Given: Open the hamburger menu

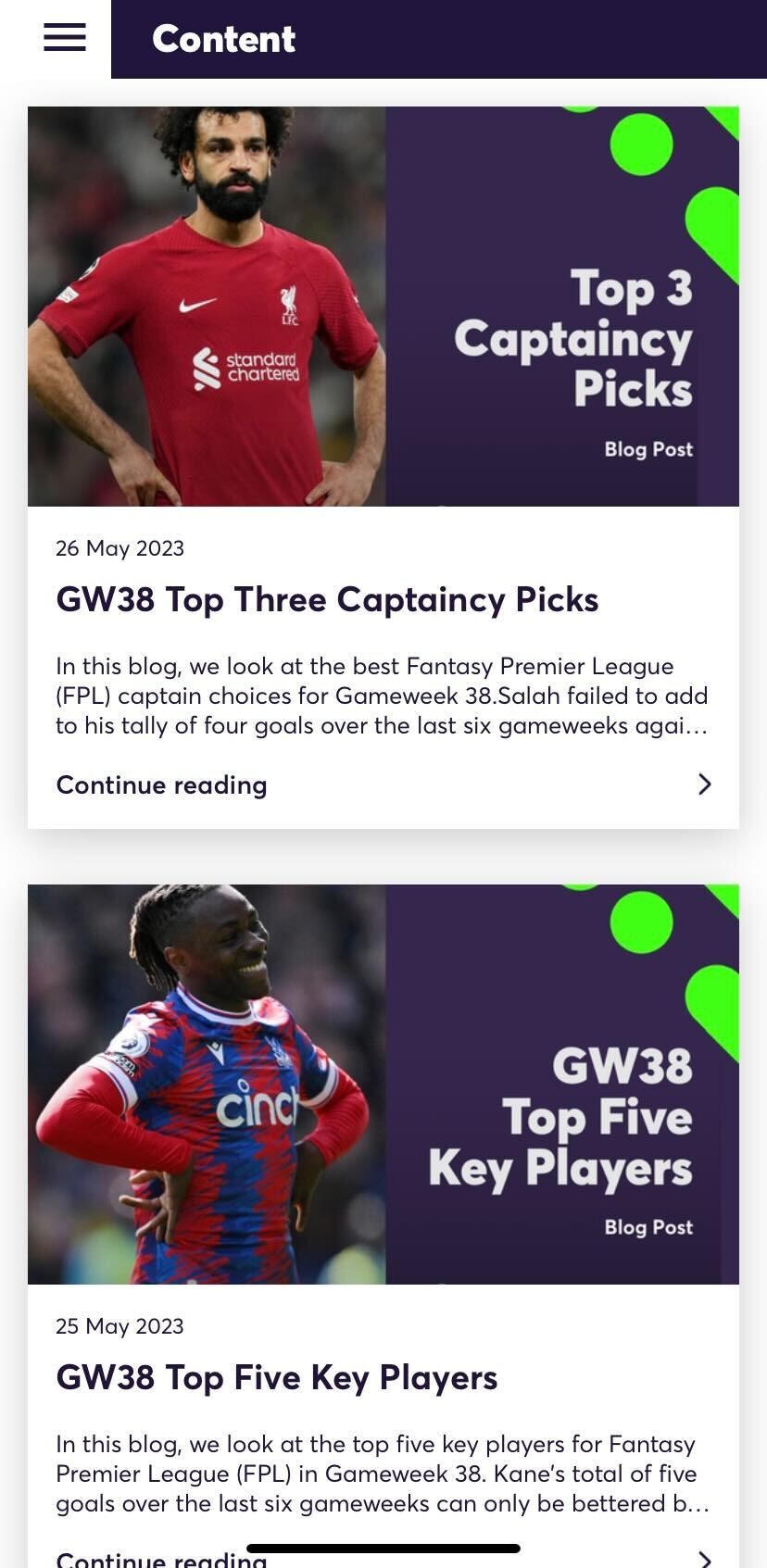Looking at the screenshot, I should 64,38.
